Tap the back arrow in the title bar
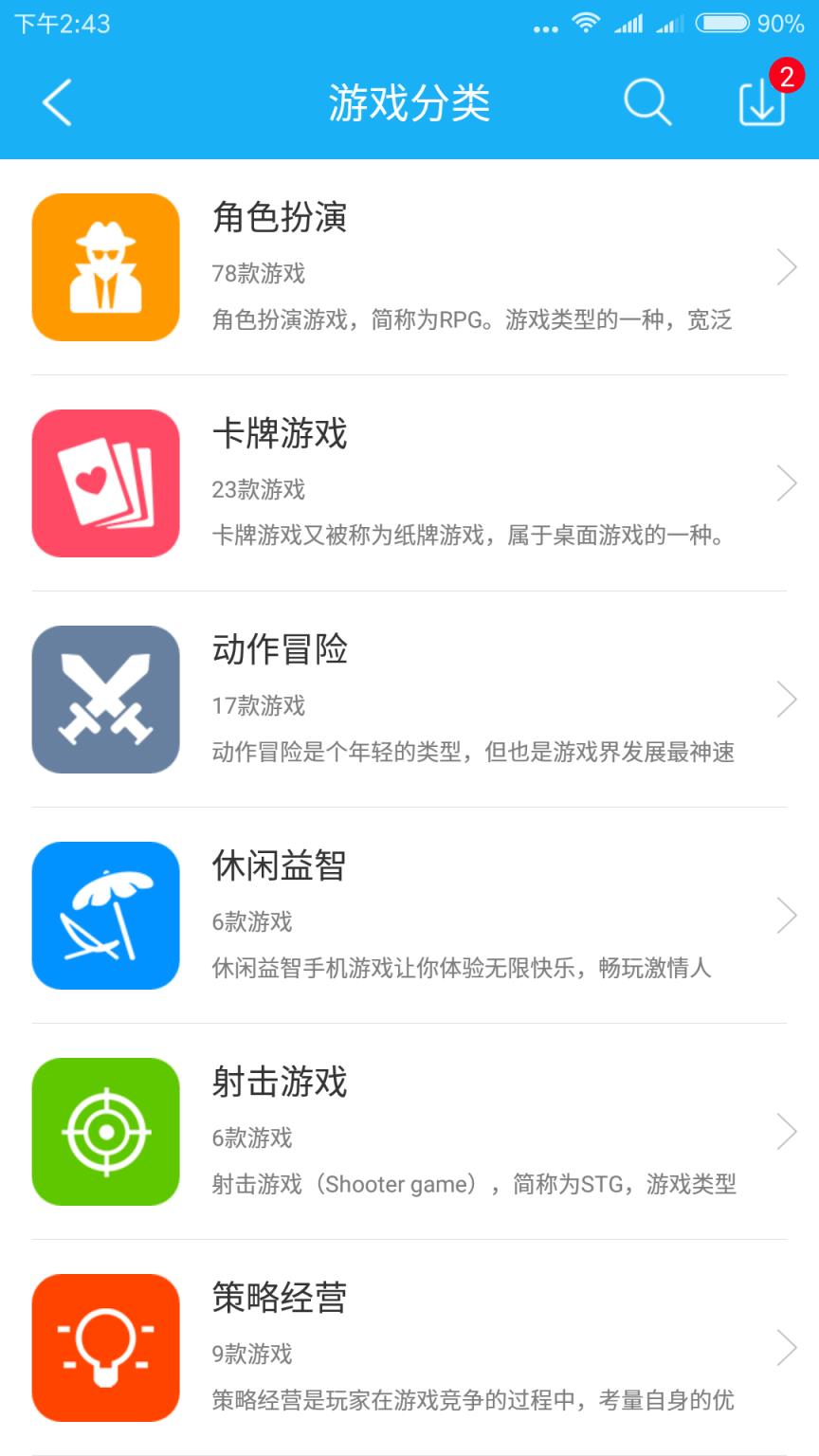The height and width of the screenshot is (1456, 819). (57, 104)
